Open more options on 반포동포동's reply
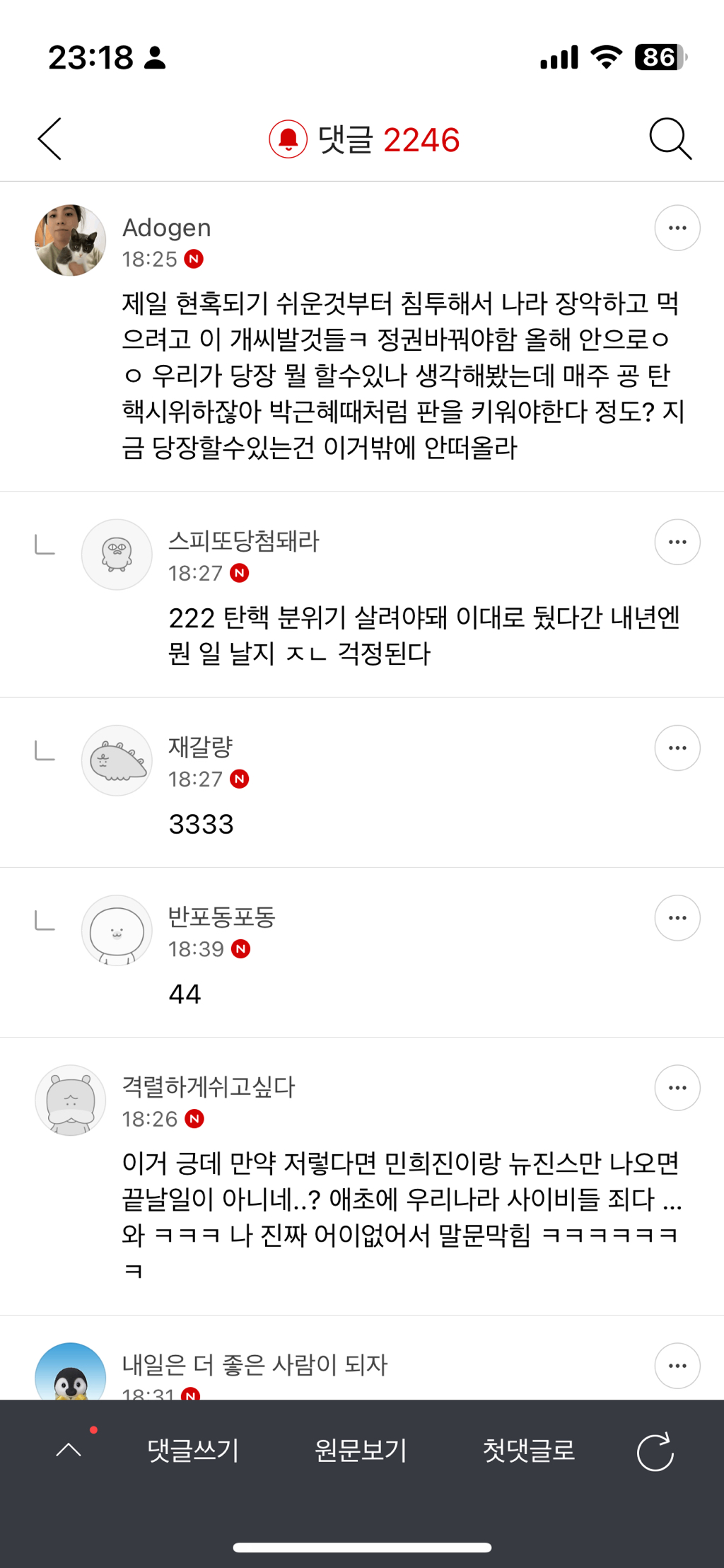Viewport: 724px width, 1568px height. [x=677, y=917]
